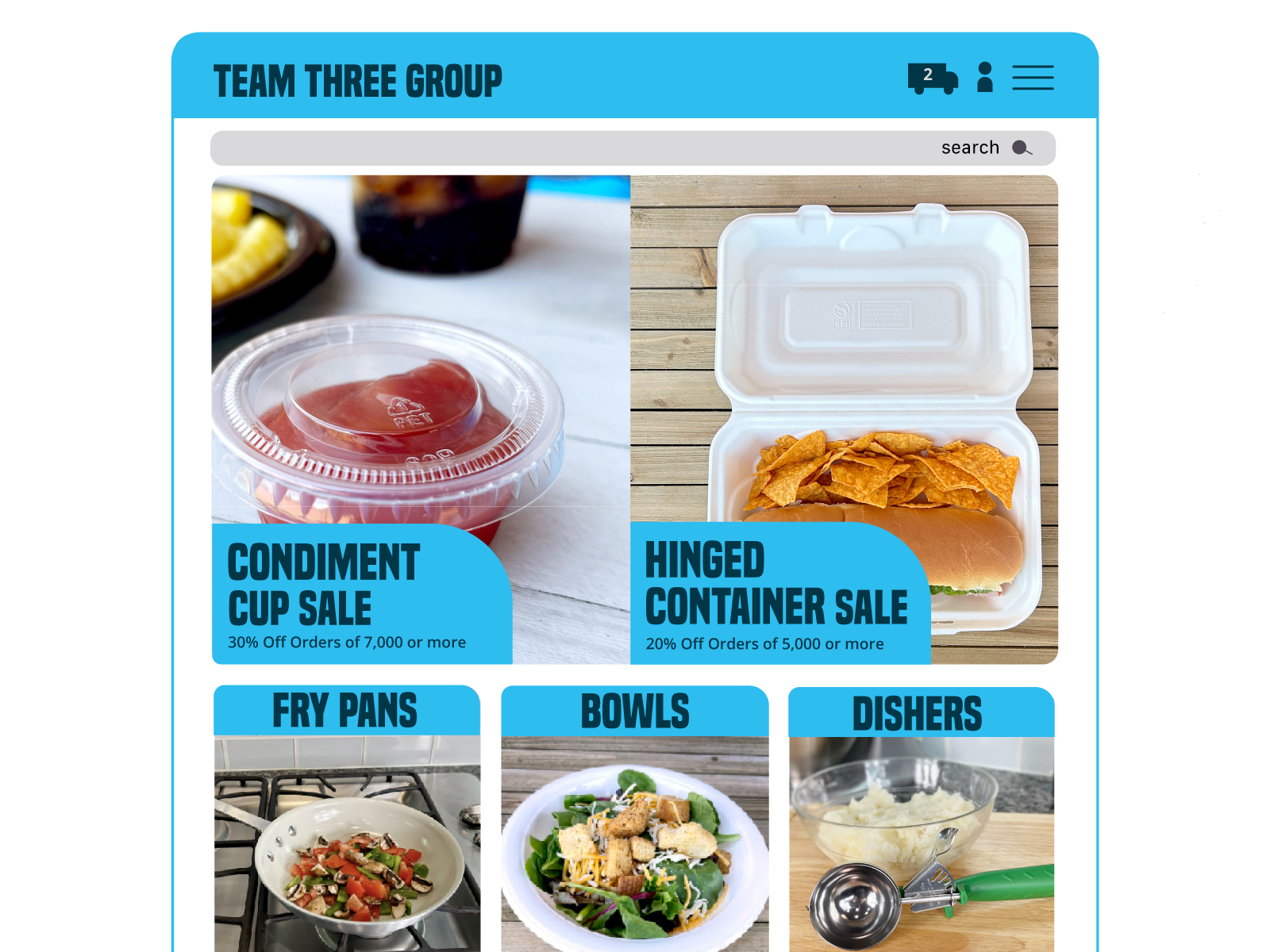Open the Condiment Cup Sale banner

tap(420, 420)
